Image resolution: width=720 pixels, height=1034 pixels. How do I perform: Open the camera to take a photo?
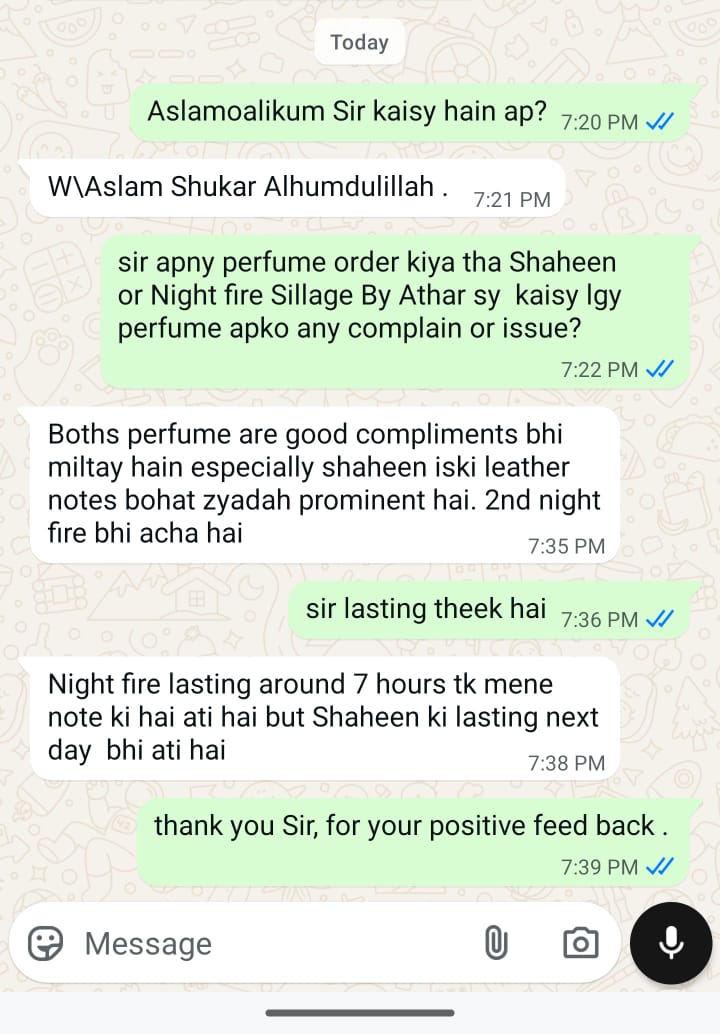581,942
